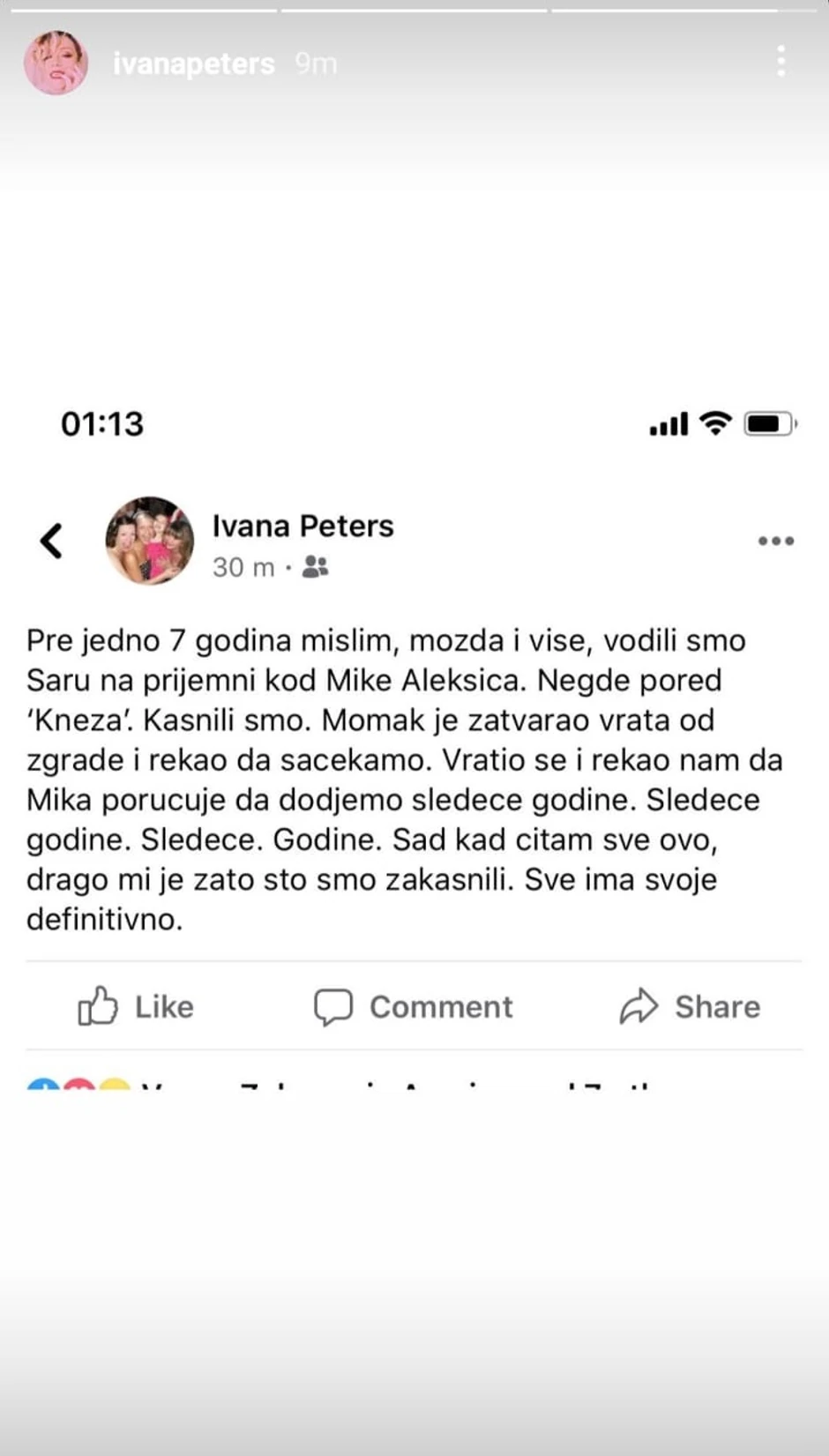Screen dimensions: 829x1456
Task: Click the Share text label
Action: (717, 1006)
